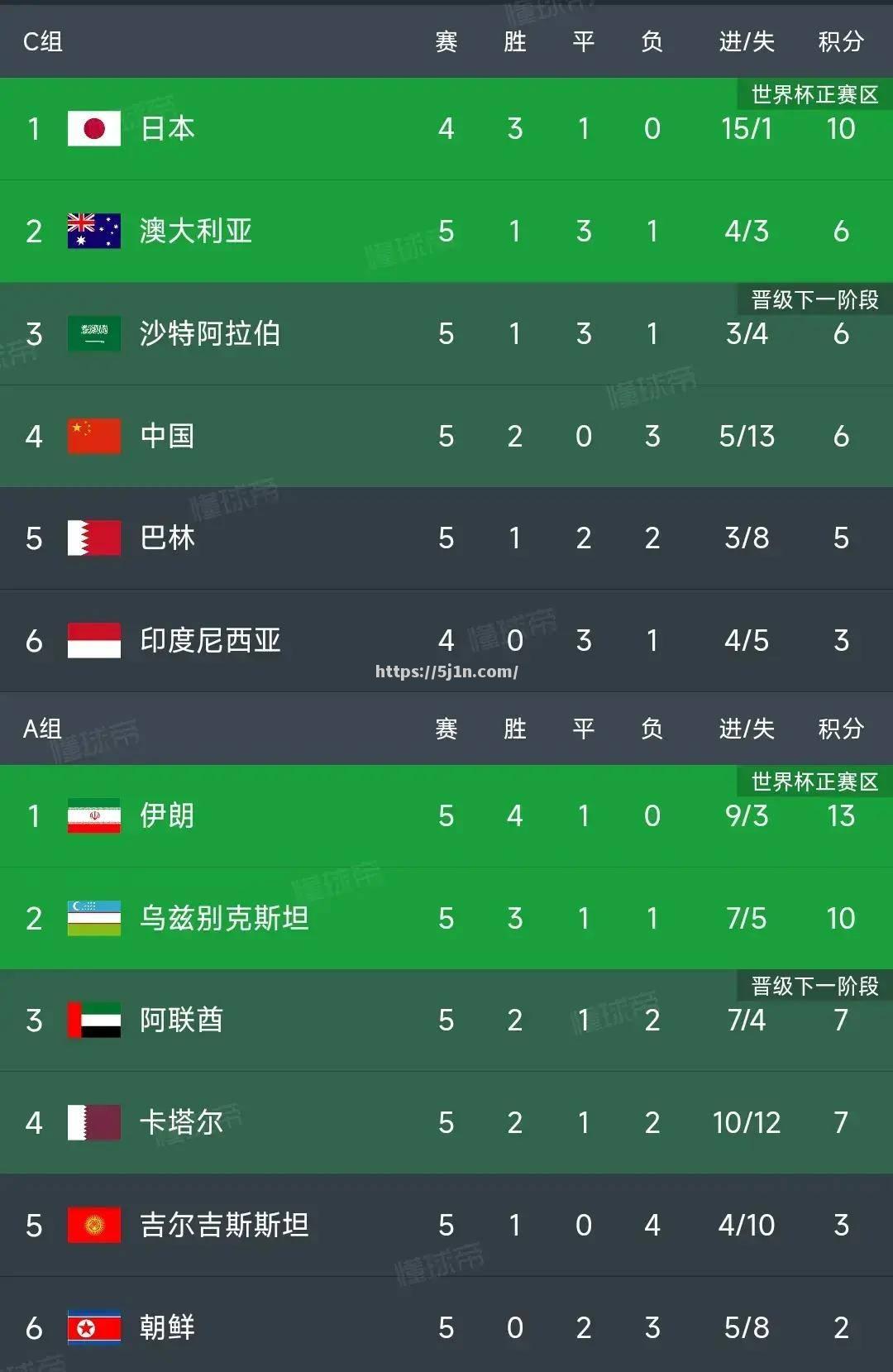Click the China flag icon

click(93, 437)
